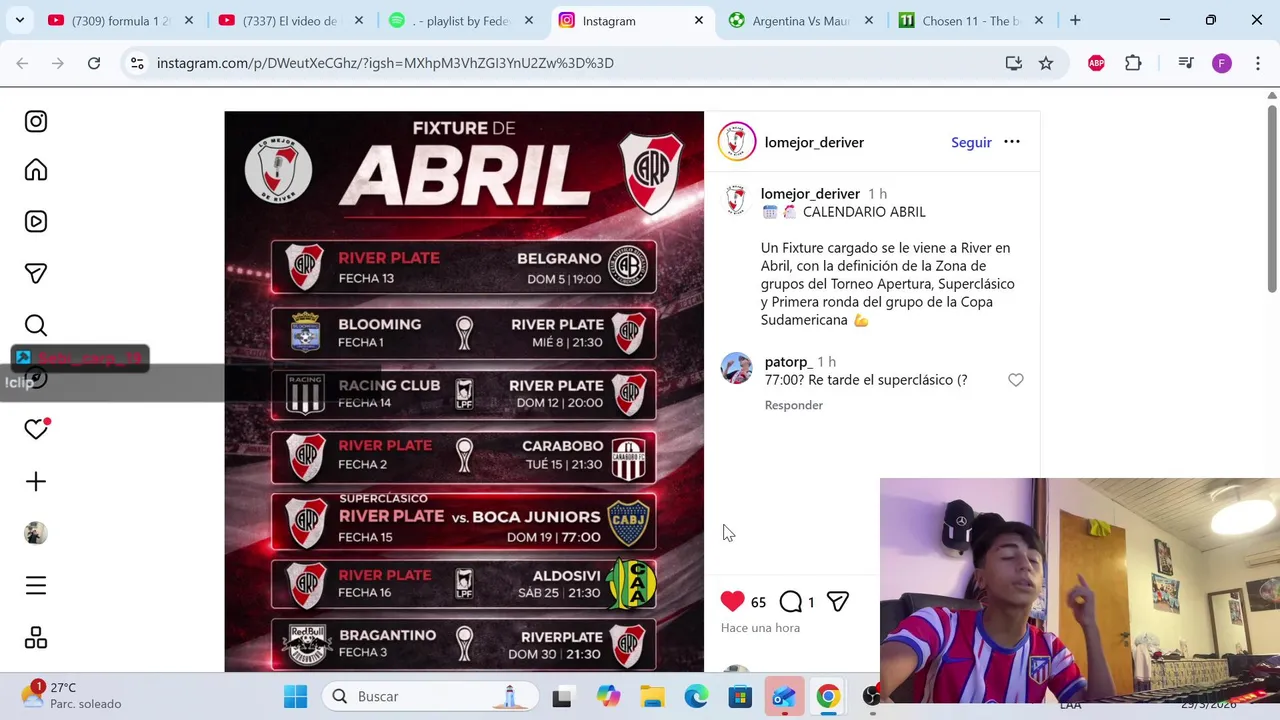Open the sidebar hamburger menu
Viewport: 1280px width, 720px height.
coord(36,585)
